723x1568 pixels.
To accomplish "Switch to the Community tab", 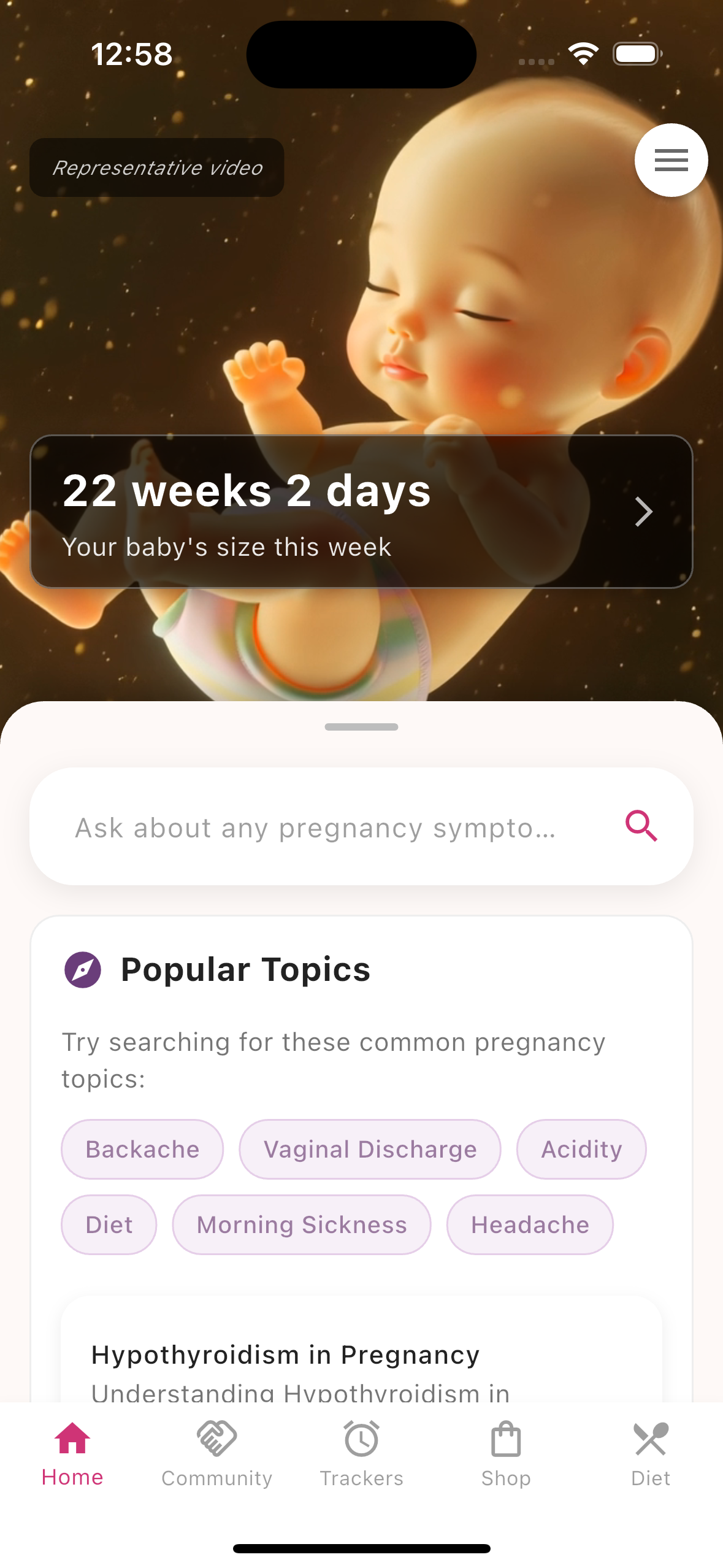I will tap(216, 1460).
